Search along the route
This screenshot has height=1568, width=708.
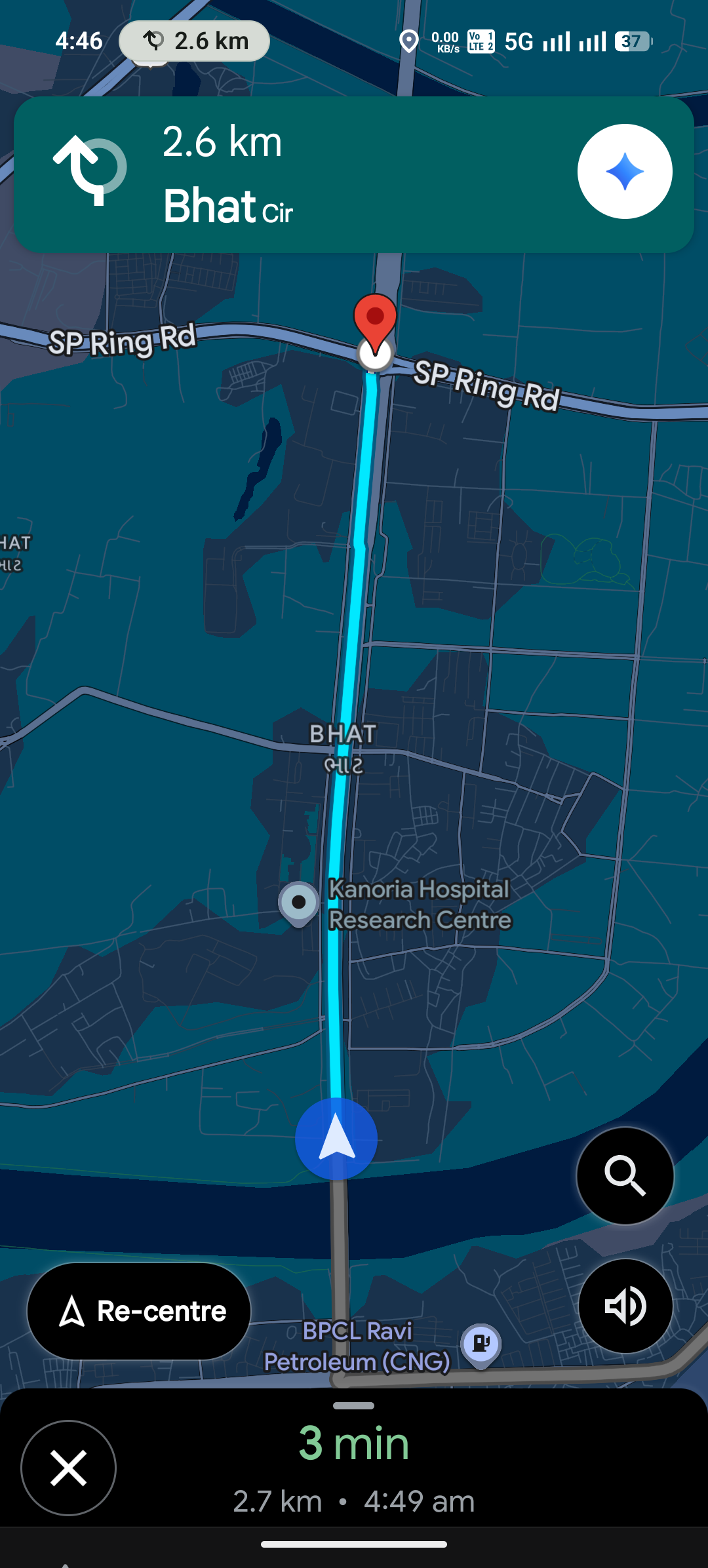point(625,1176)
